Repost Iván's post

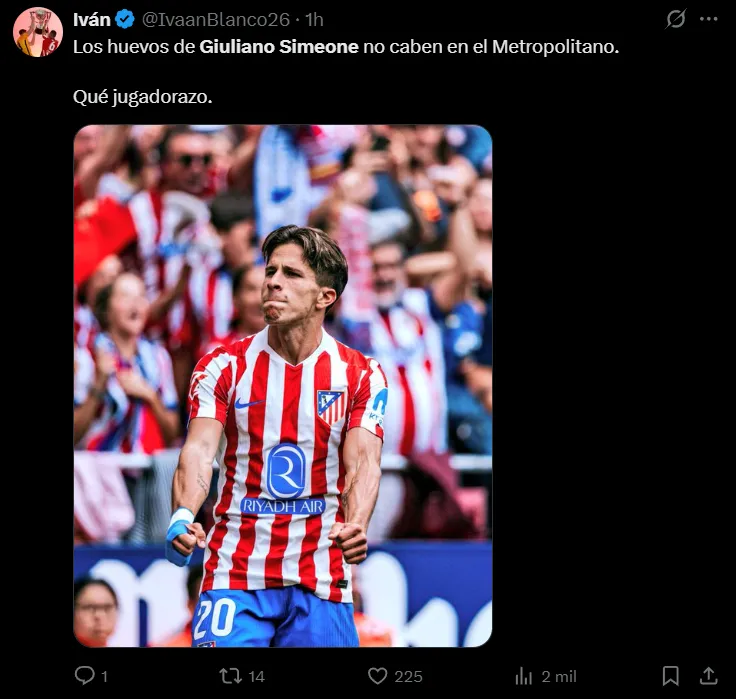(231, 676)
